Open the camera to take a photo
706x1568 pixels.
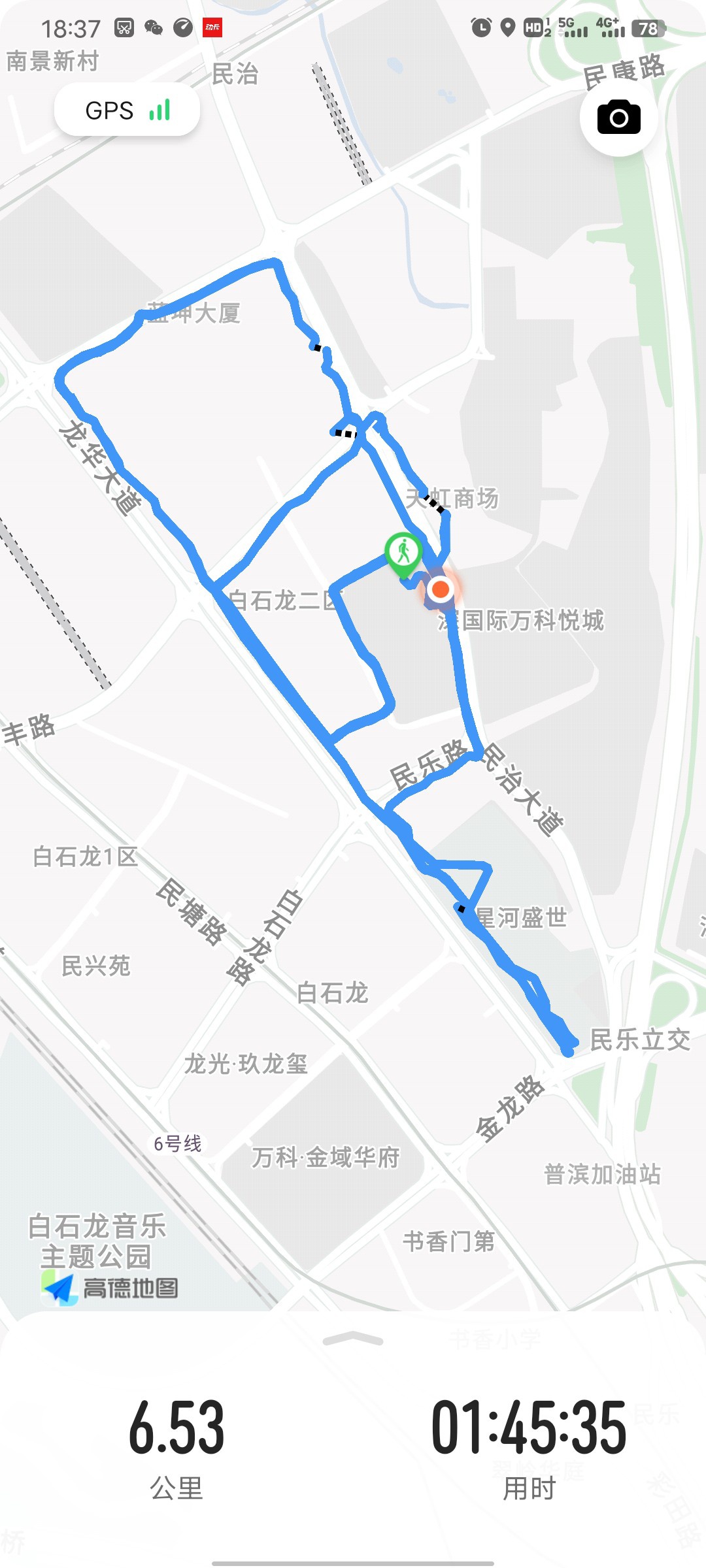pos(618,118)
